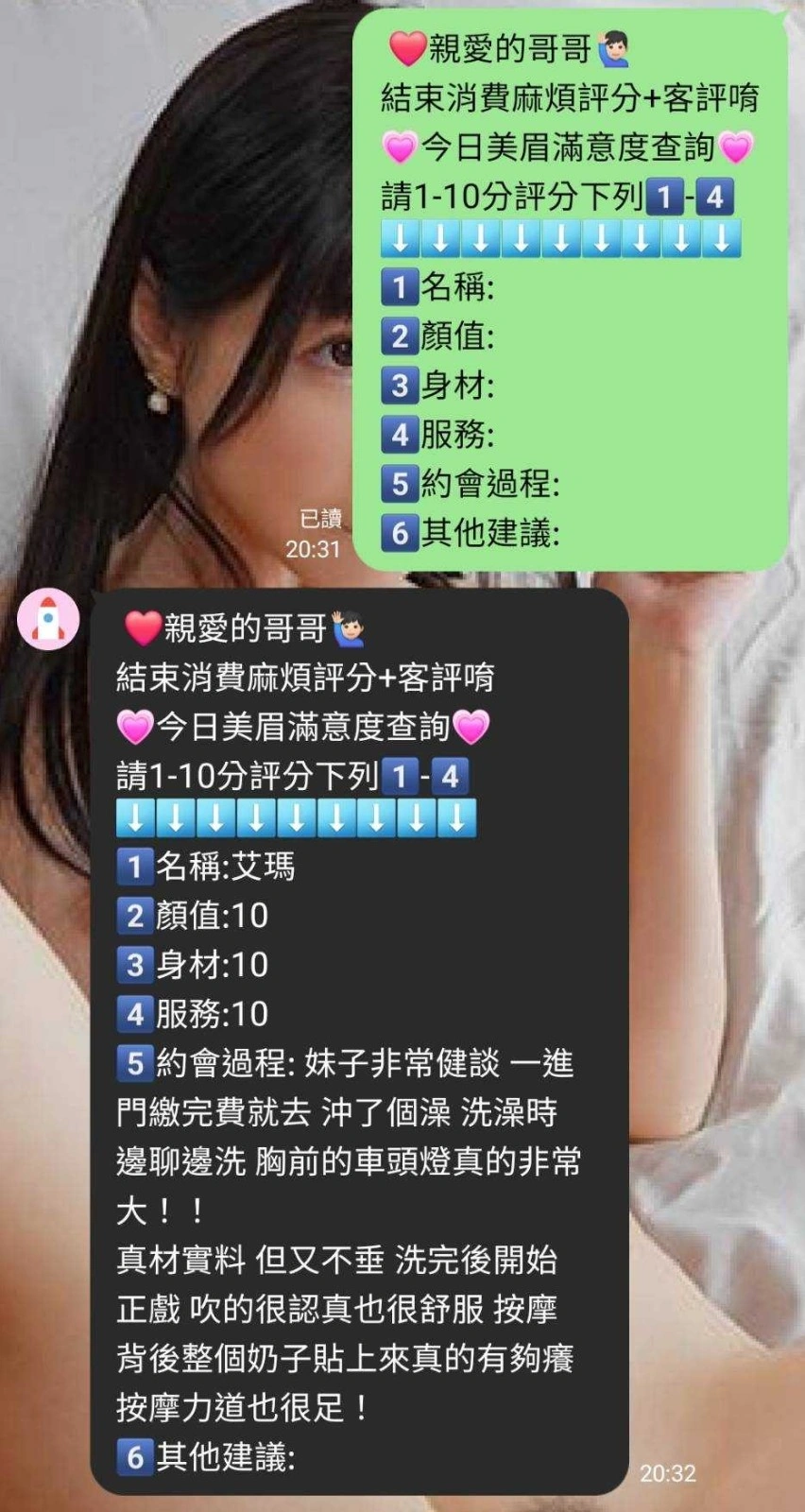Open the rocket avatar sender's profile
The width and height of the screenshot is (805, 1512).
pyautogui.click(x=48, y=618)
